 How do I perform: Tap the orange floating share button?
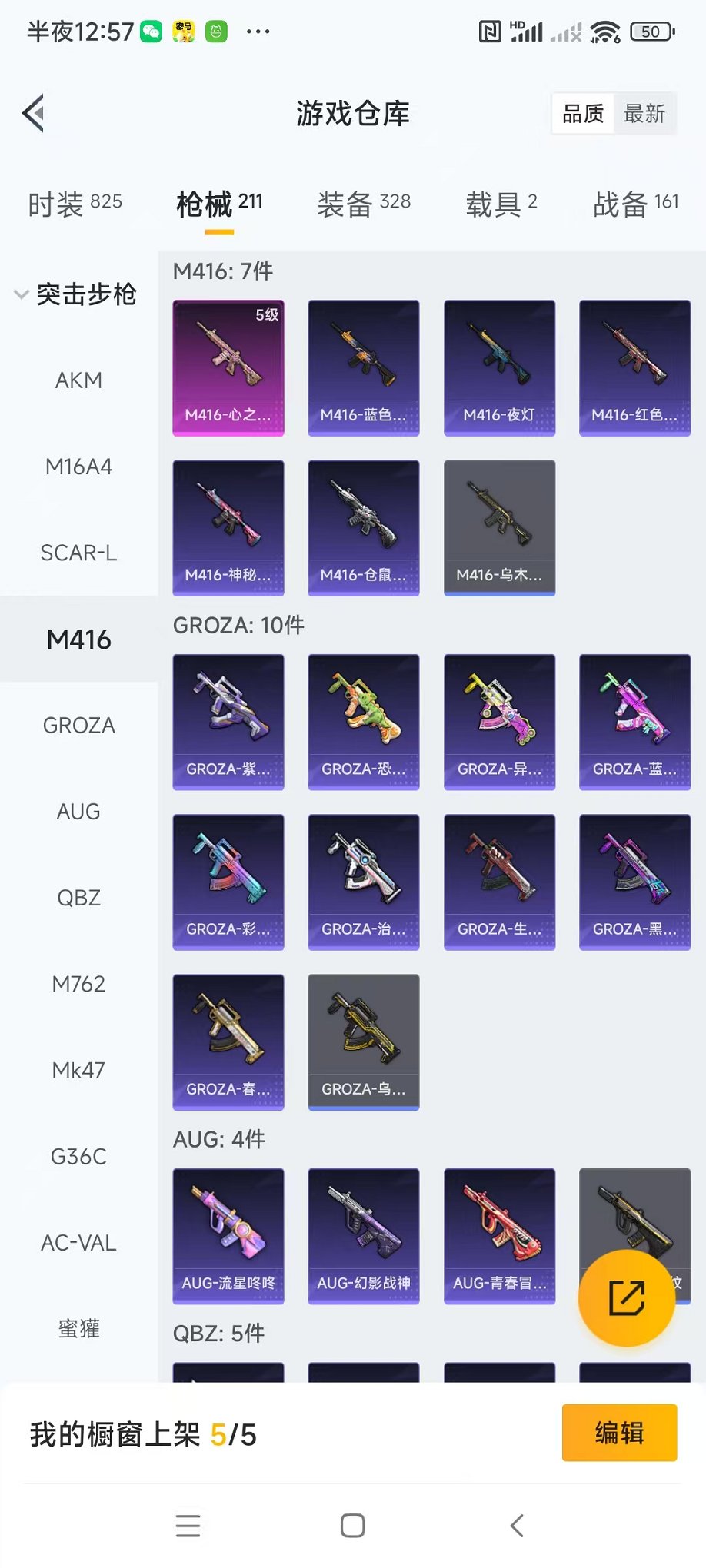(x=627, y=1298)
